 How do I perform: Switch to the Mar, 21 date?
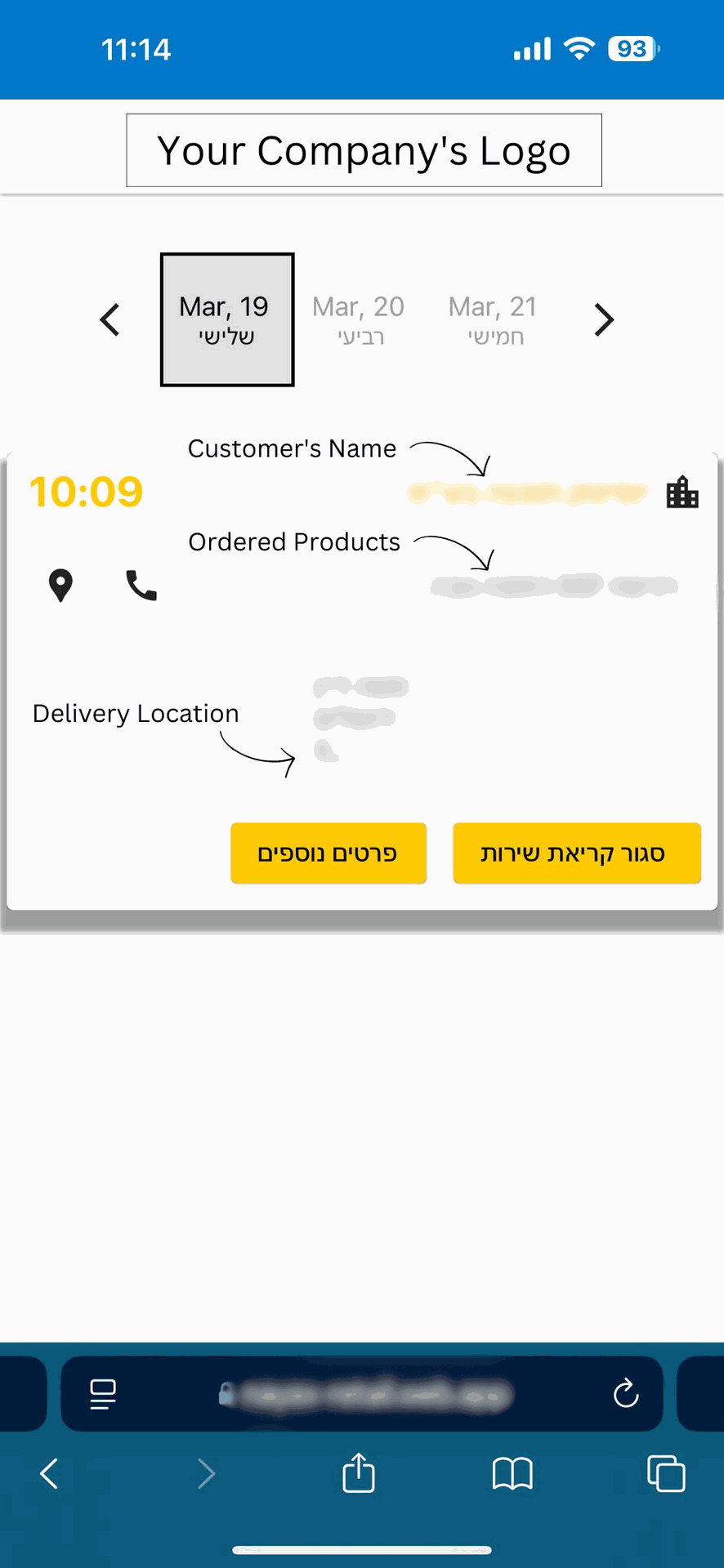pyautogui.click(x=493, y=319)
